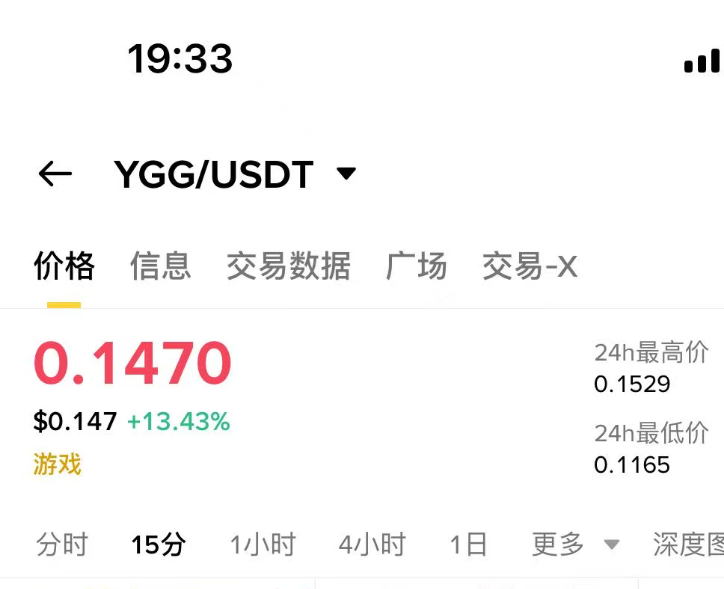Screen dimensions: 724x589
Task: Open the 广场 tab
Action: click(x=416, y=266)
